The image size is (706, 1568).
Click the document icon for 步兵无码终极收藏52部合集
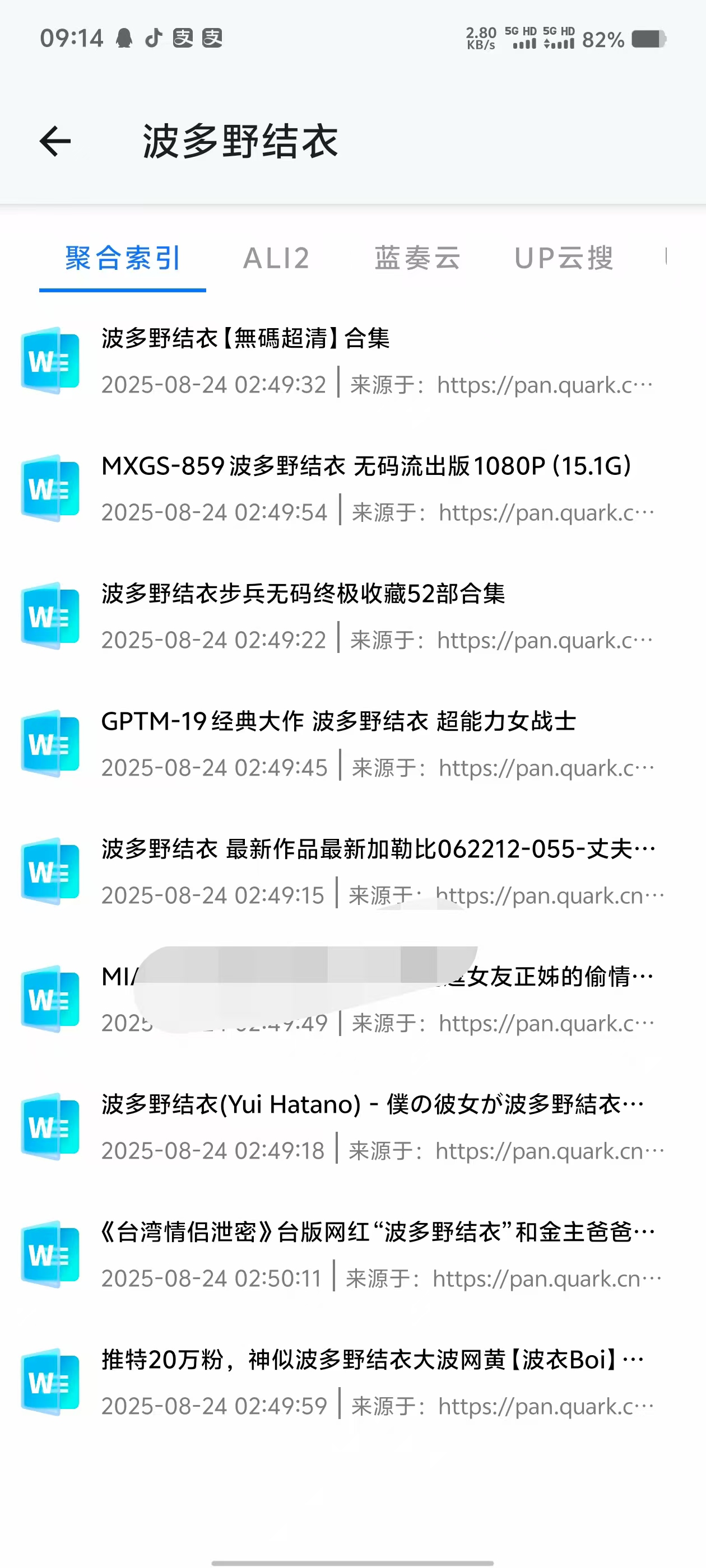click(x=50, y=617)
